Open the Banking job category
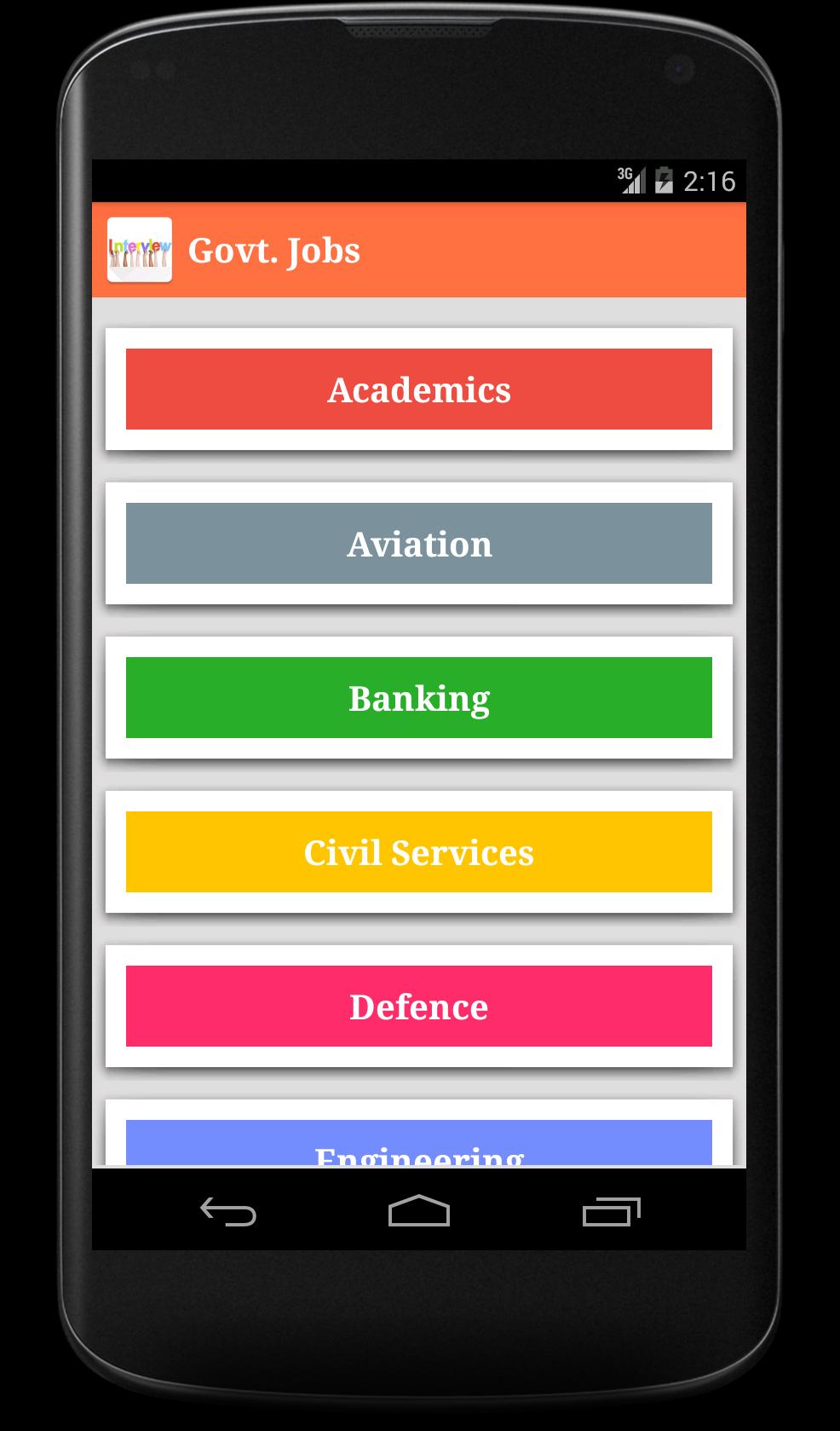This screenshot has width=840, height=1431. (x=419, y=697)
